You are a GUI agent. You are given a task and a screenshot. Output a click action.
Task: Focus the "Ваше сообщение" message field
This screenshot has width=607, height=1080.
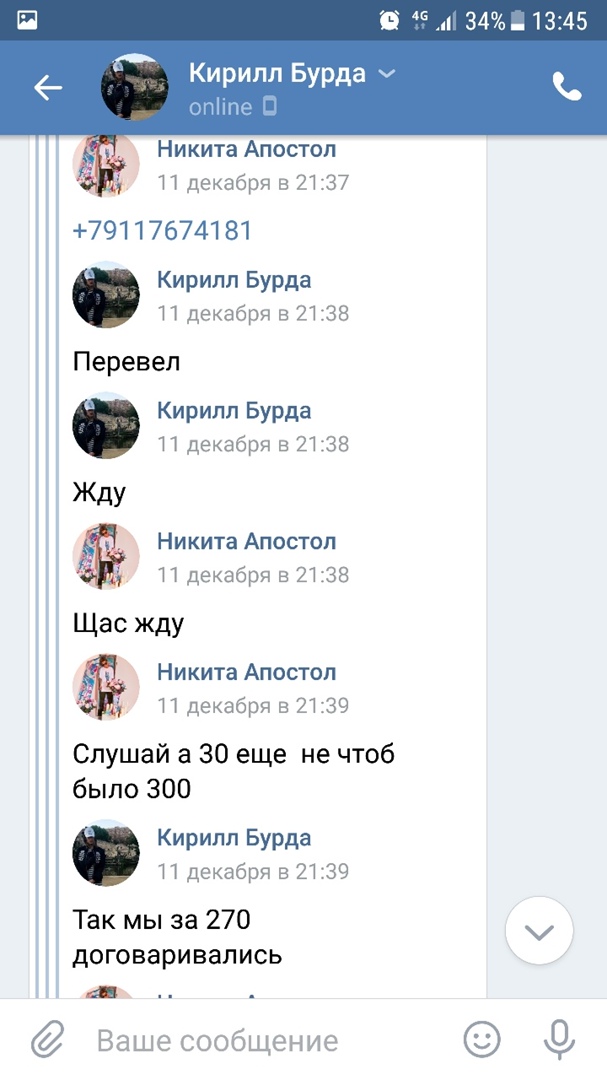tap(260, 1040)
